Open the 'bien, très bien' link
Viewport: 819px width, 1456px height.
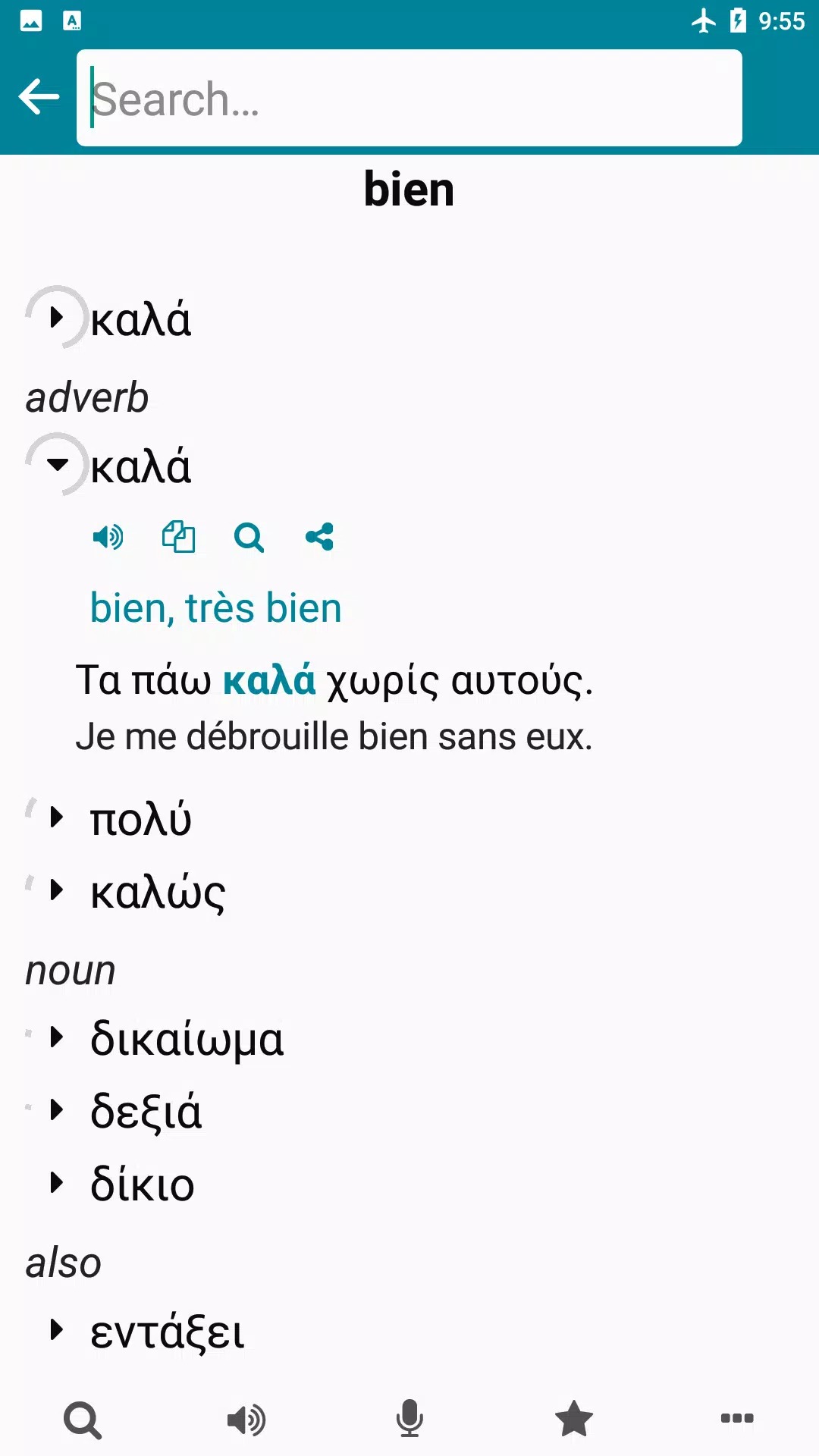216,608
